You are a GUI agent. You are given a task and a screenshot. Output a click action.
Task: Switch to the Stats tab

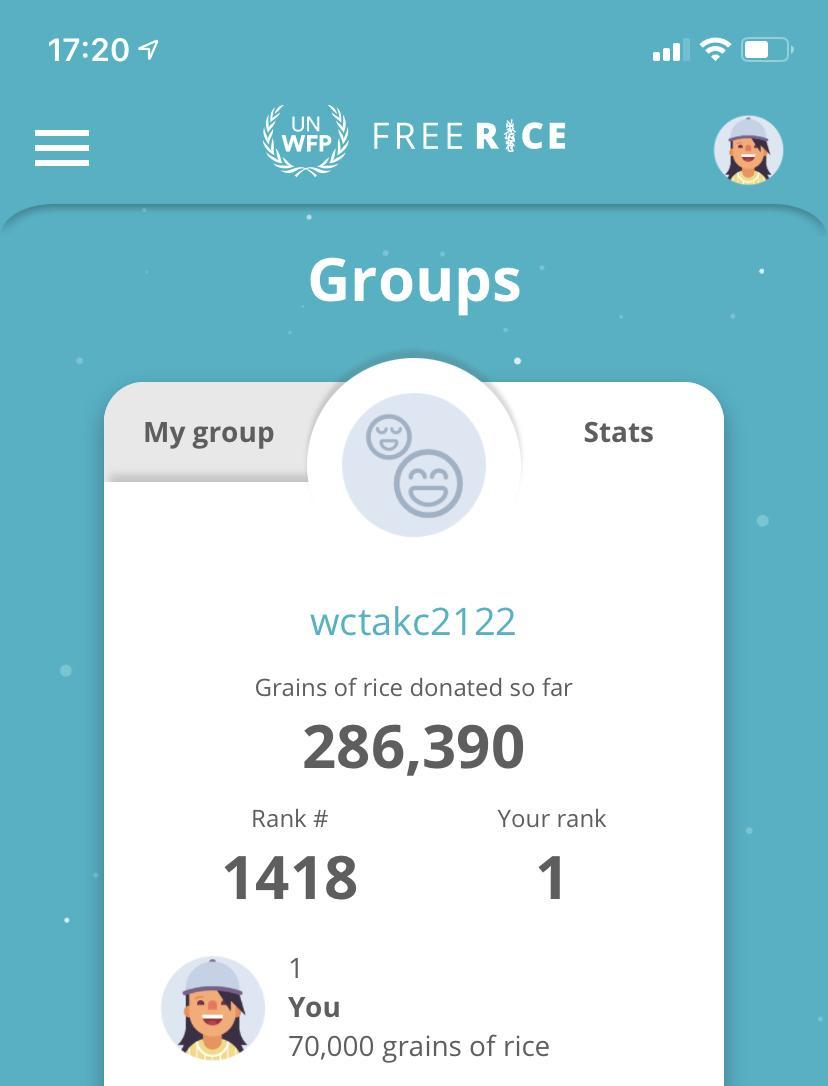[x=618, y=432]
